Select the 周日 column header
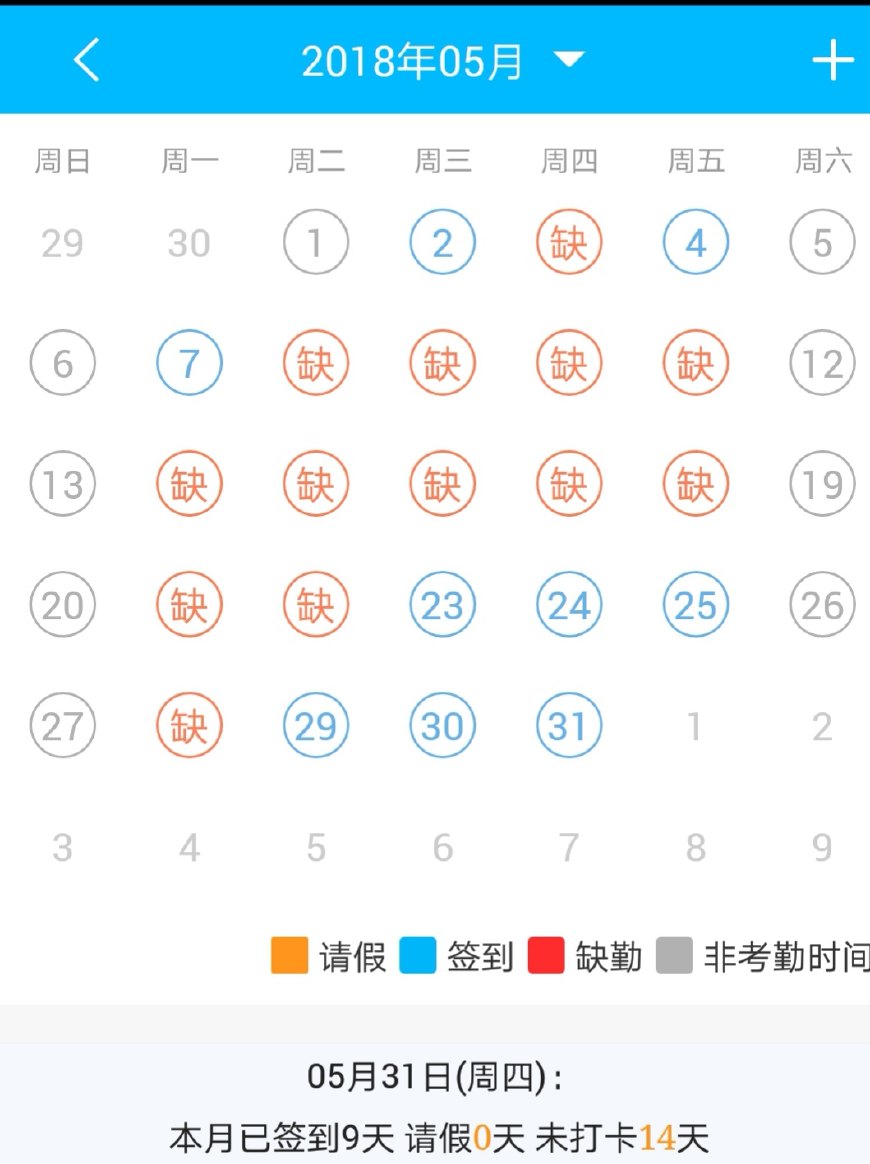 [x=62, y=161]
